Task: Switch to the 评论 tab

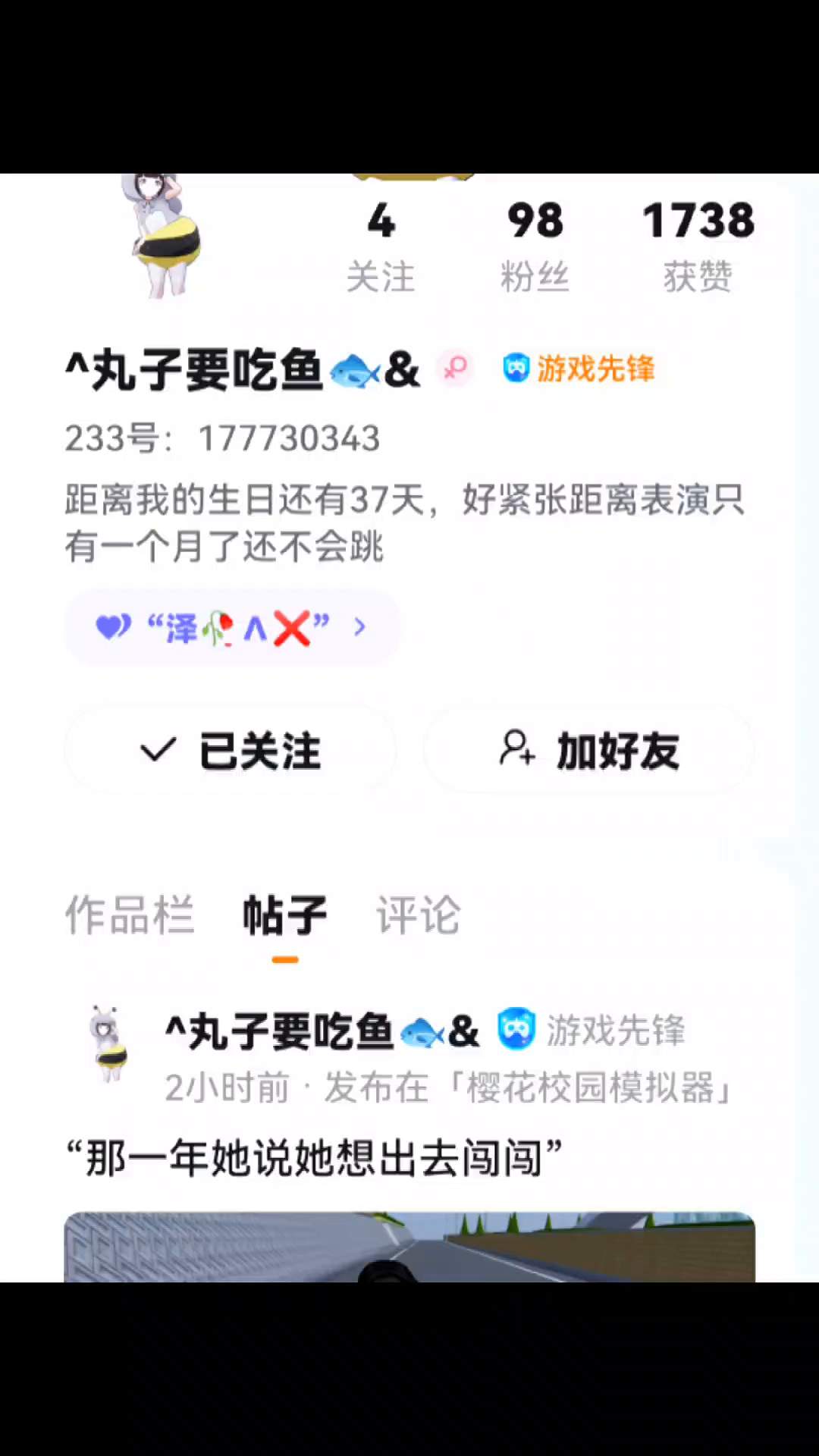Action: pos(419,915)
